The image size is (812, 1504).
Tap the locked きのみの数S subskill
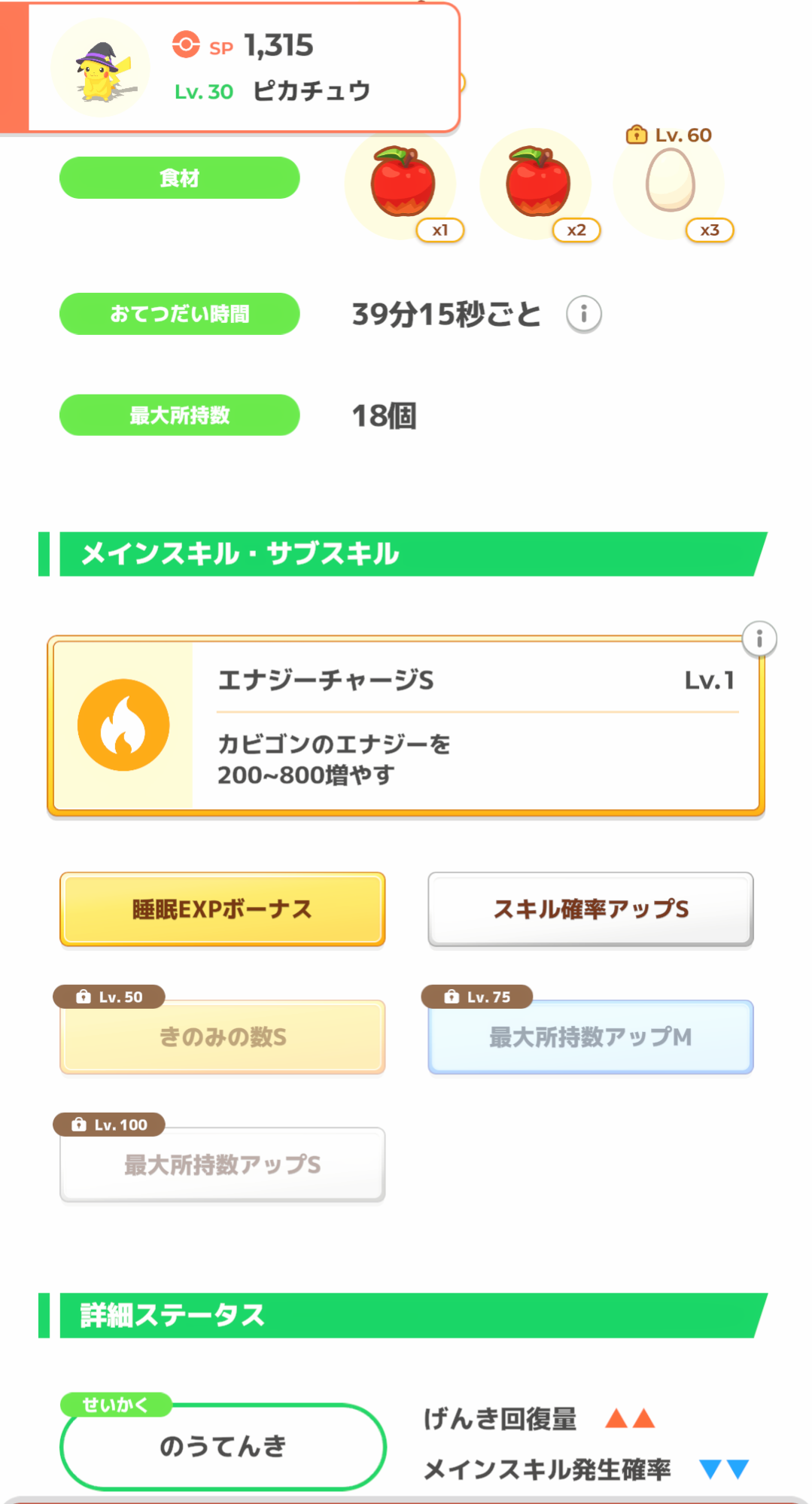[223, 1037]
